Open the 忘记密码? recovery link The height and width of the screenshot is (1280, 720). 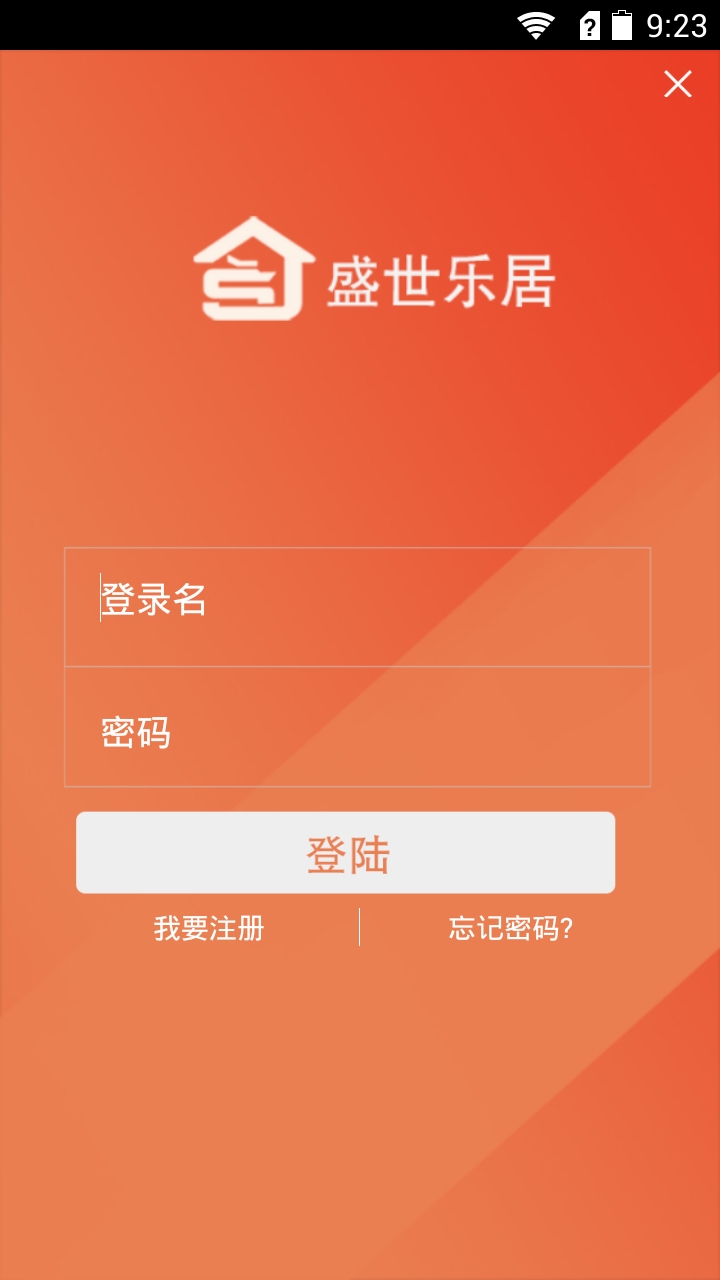(x=510, y=928)
